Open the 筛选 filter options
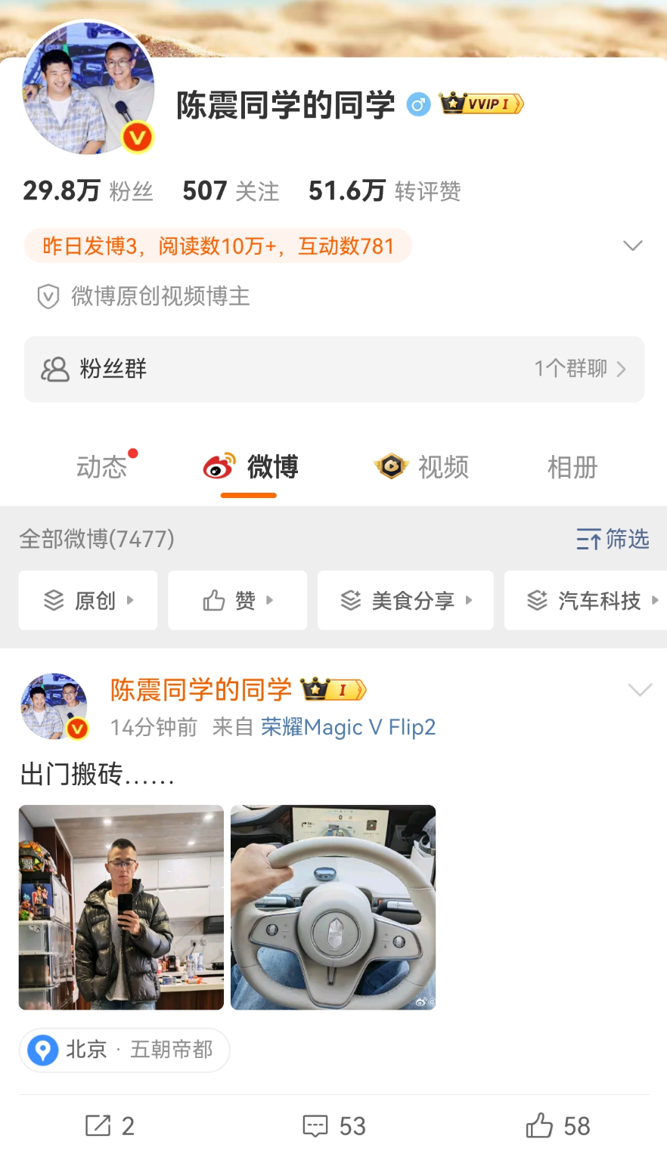Viewport: 667px width, 1154px height. (x=612, y=539)
